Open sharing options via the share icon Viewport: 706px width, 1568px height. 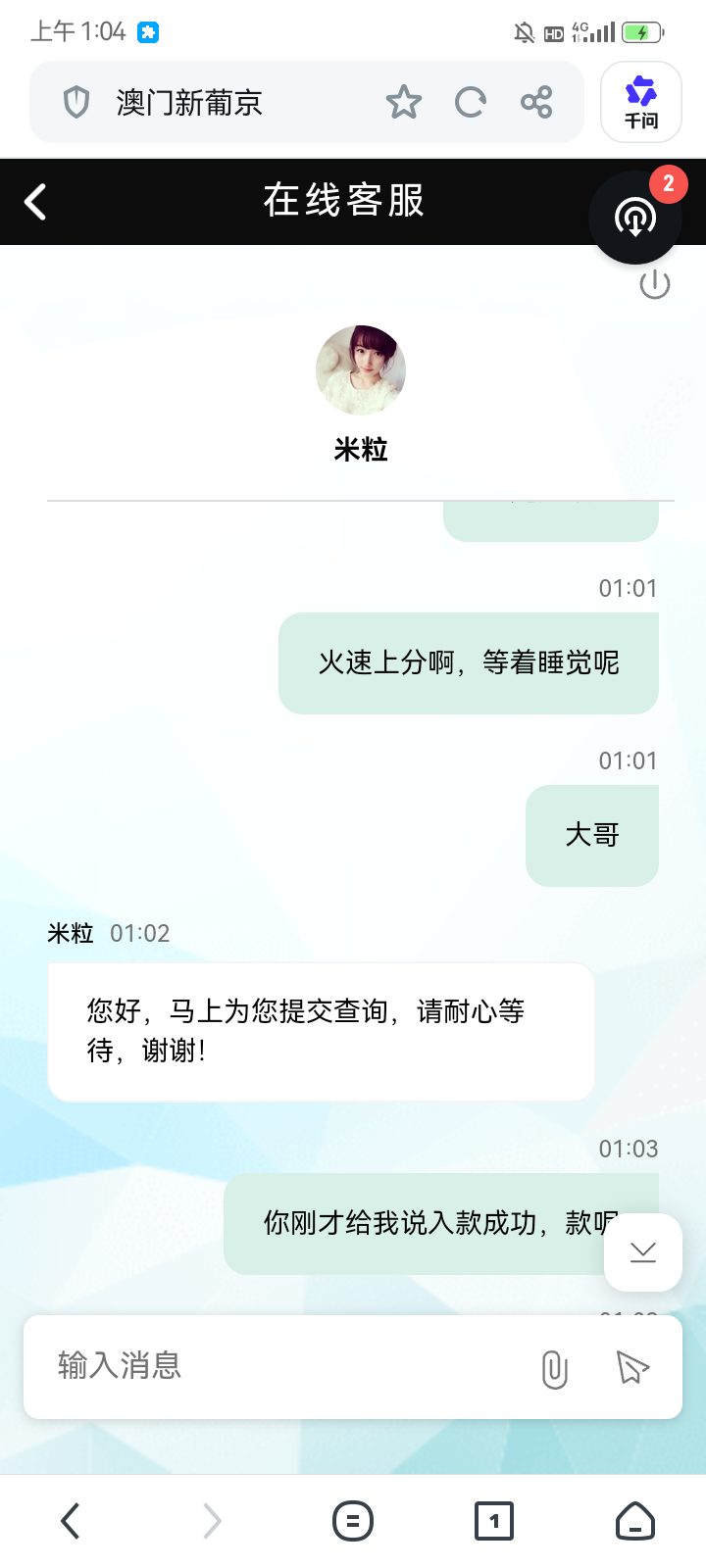535,101
